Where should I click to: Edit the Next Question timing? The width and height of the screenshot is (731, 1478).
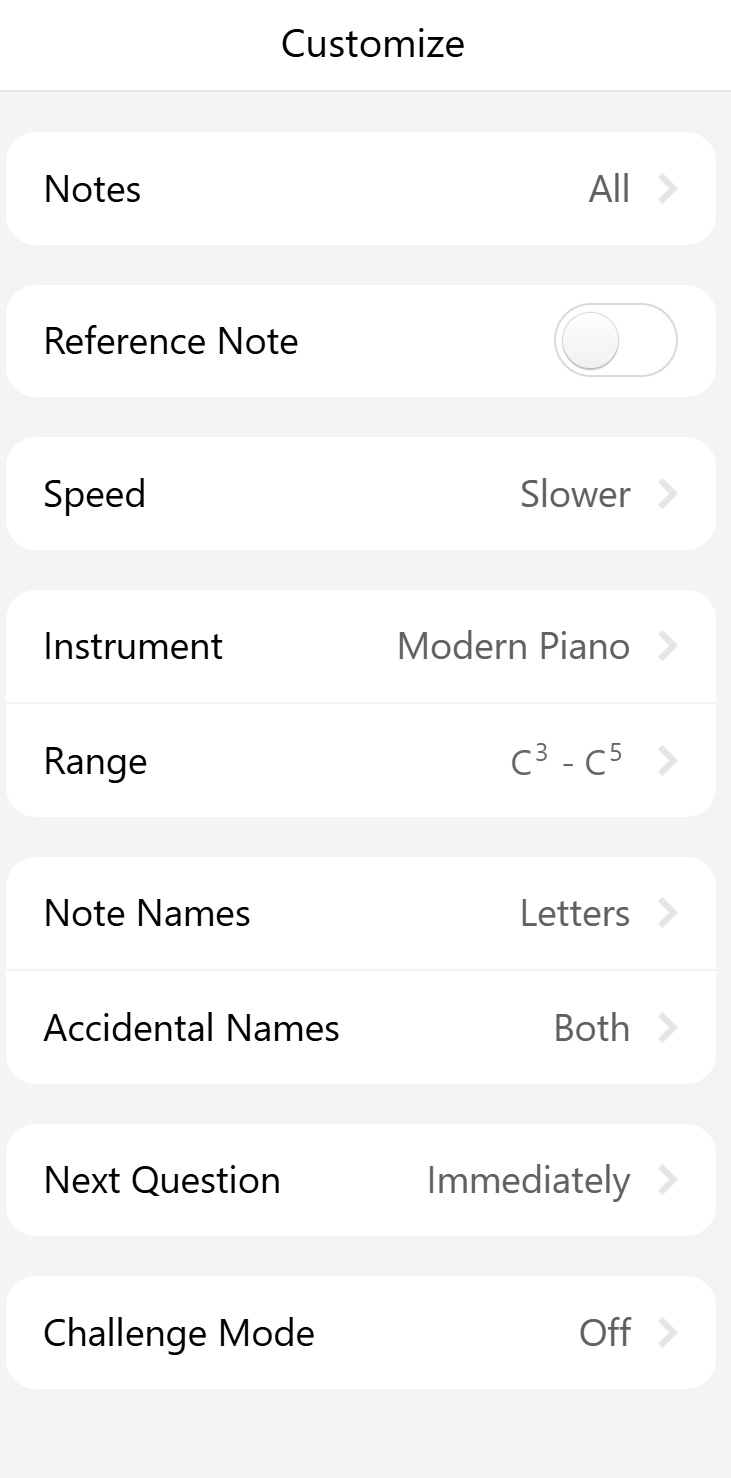[x=361, y=1180]
